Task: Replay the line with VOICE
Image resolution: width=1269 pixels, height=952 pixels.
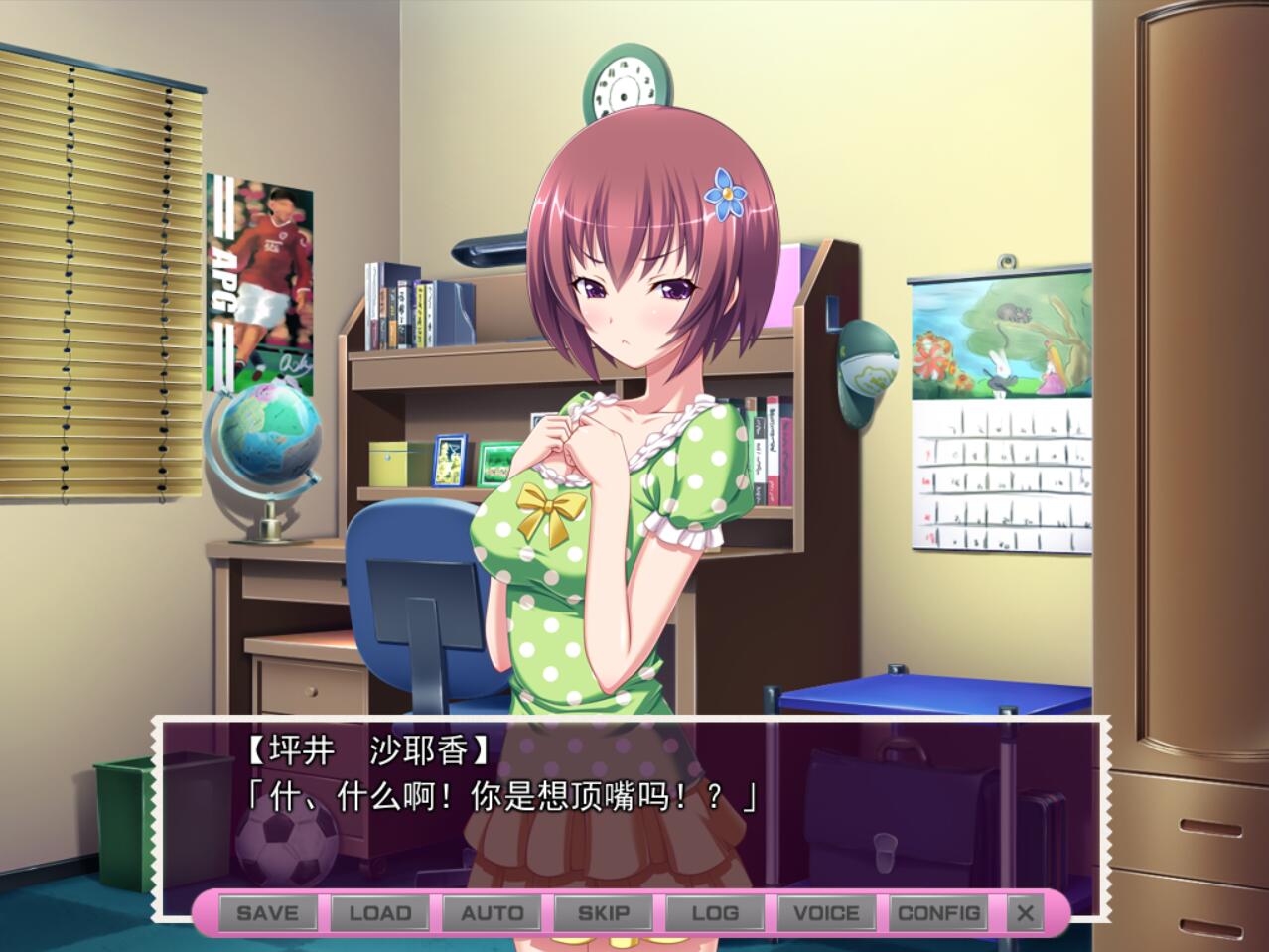Action: [x=826, y=913]
